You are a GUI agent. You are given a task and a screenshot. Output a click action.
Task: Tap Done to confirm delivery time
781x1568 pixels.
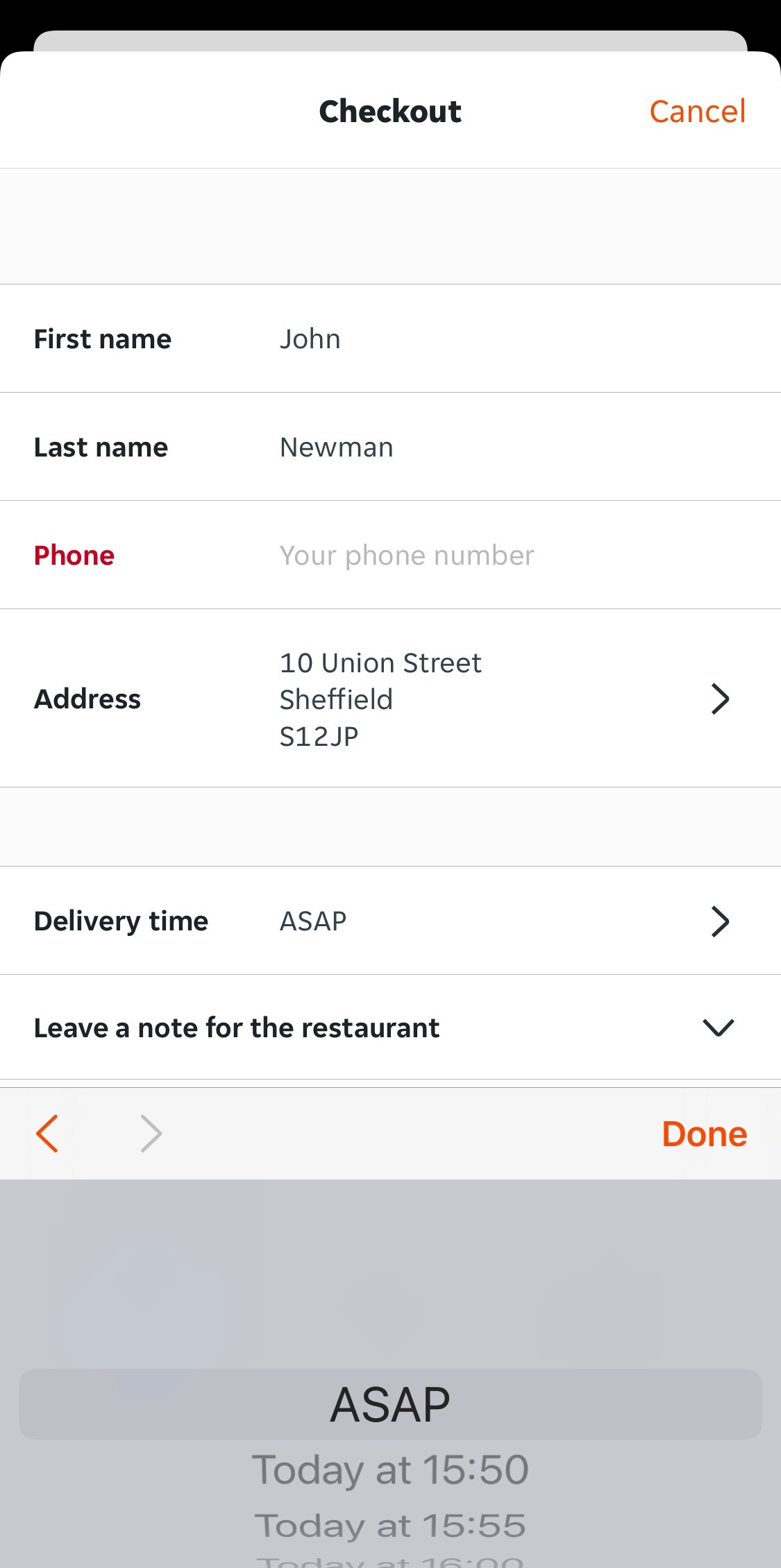(x=704, y=1133)
